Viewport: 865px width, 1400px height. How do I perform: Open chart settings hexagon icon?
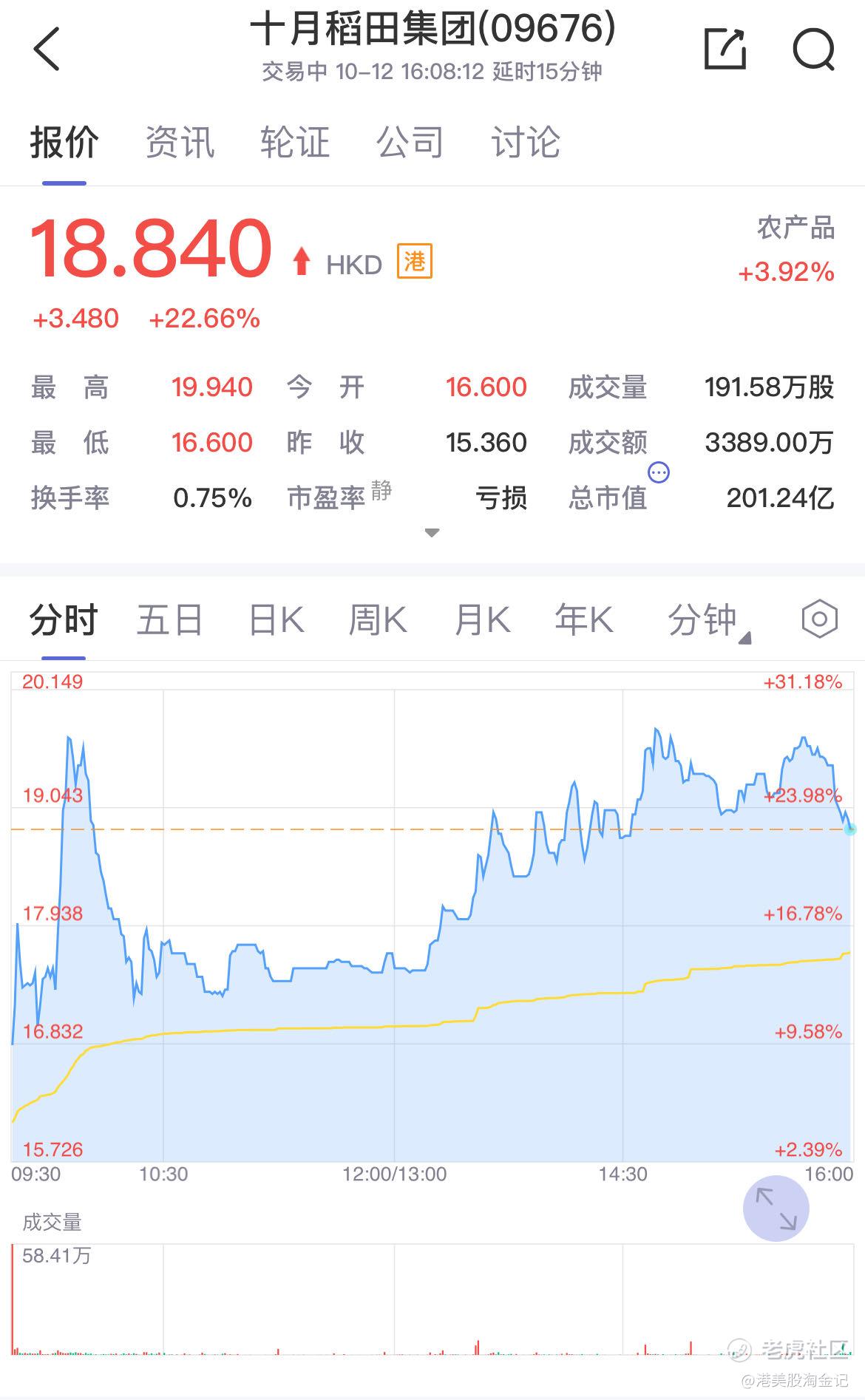coord(819,619)
